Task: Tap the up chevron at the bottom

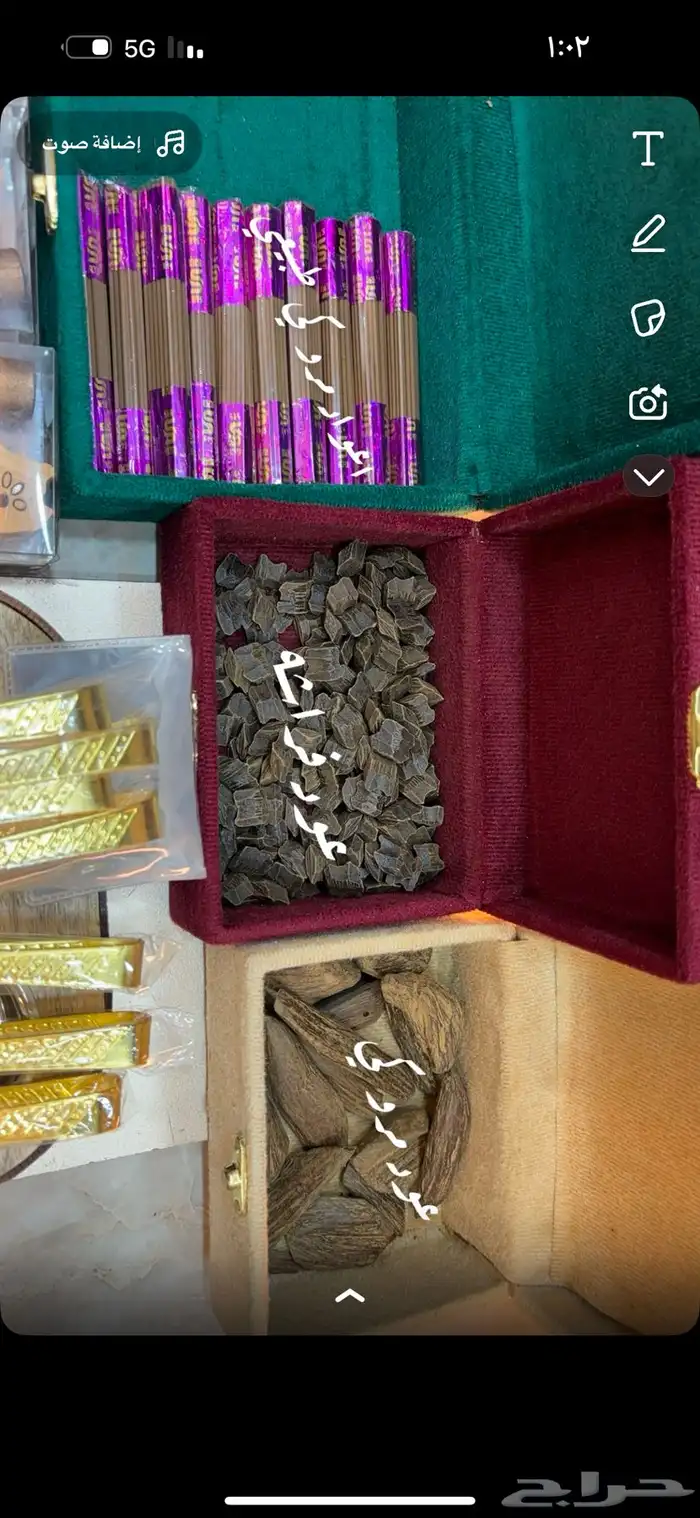Action: 349,1296
